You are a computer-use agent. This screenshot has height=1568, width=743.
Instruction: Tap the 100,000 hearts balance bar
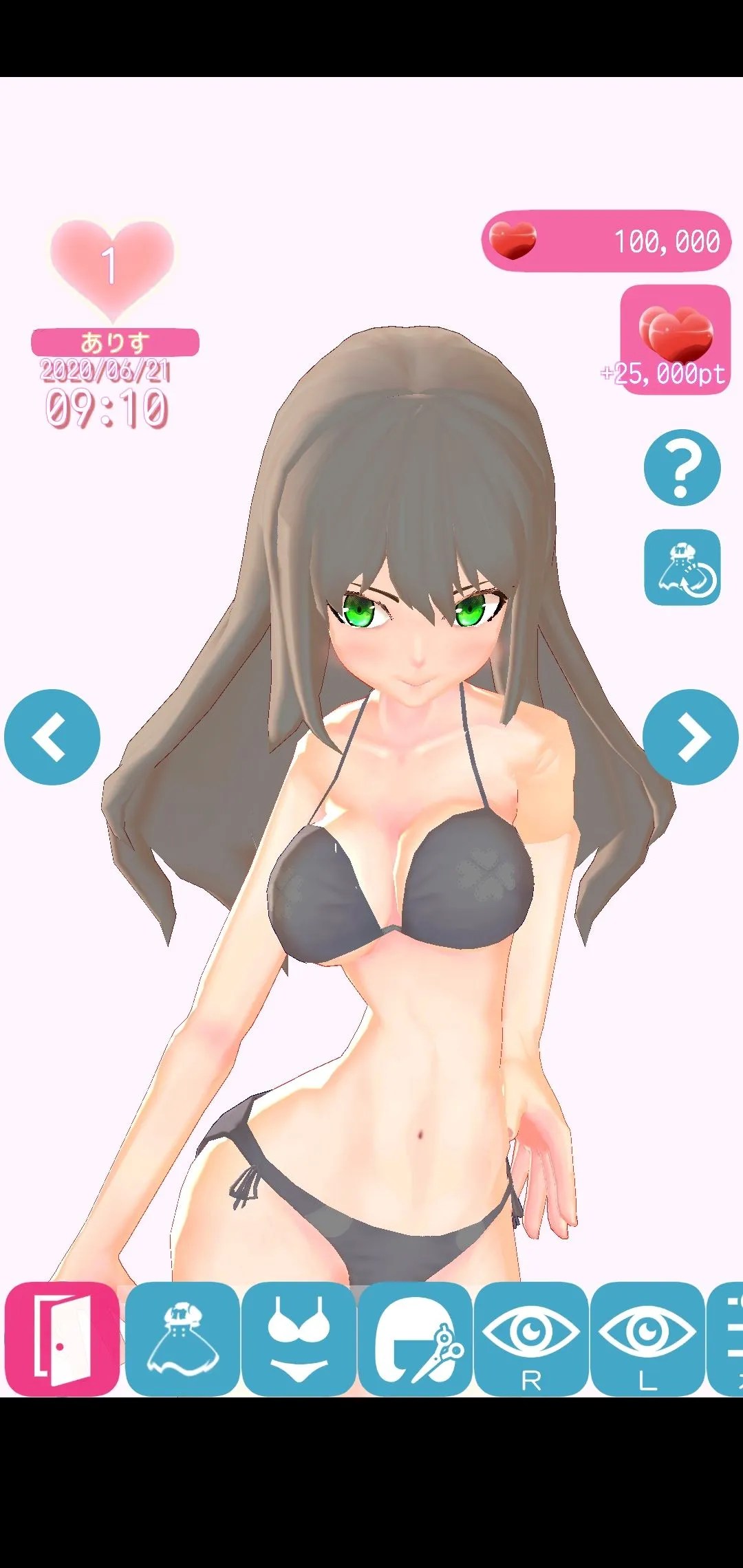click(x=606, y=241)
